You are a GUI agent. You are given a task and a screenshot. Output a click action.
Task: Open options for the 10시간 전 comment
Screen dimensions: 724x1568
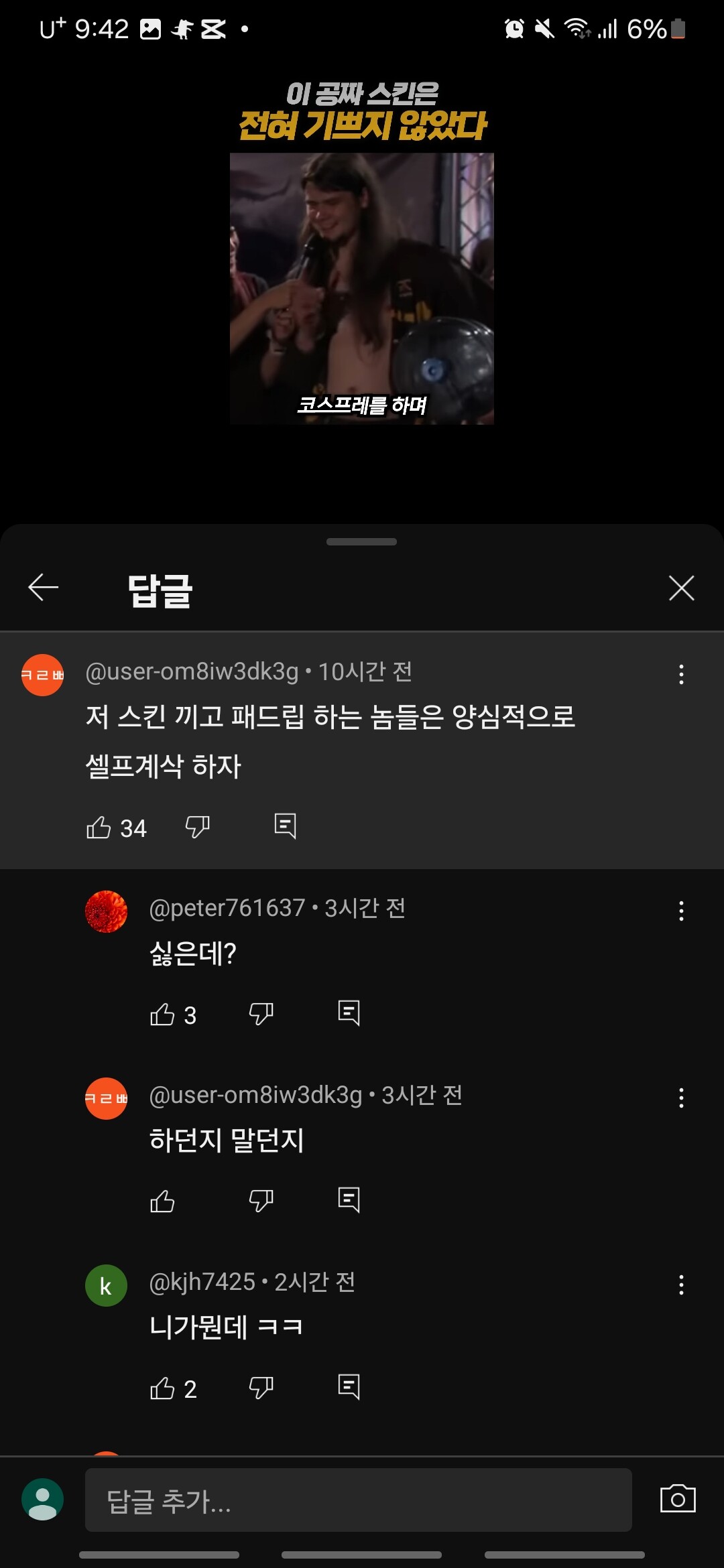coord(681,674)
